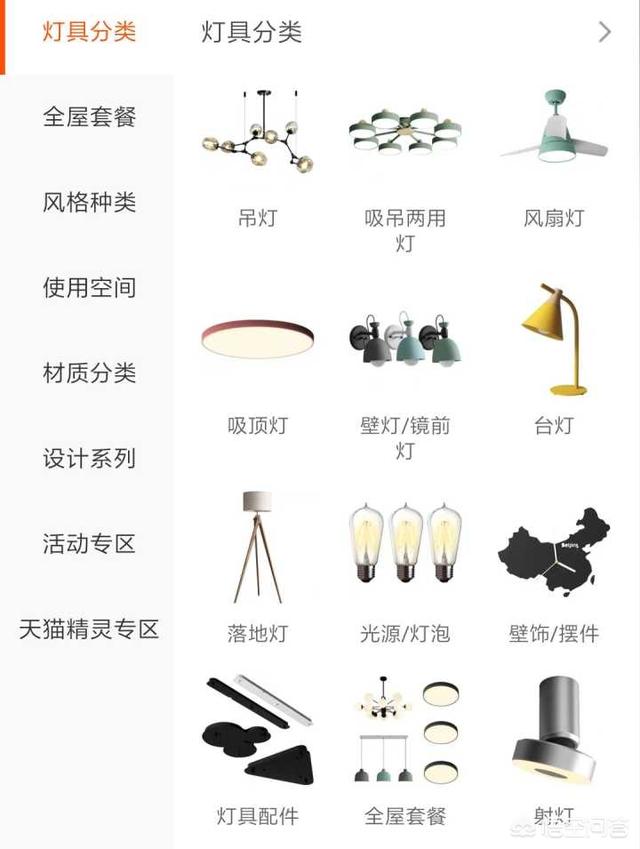Switch to 天猫精灵专区 in the sidebar
The width and height of the screenshot is (640, 849).
pyautogui.click(x=88, y=630)
